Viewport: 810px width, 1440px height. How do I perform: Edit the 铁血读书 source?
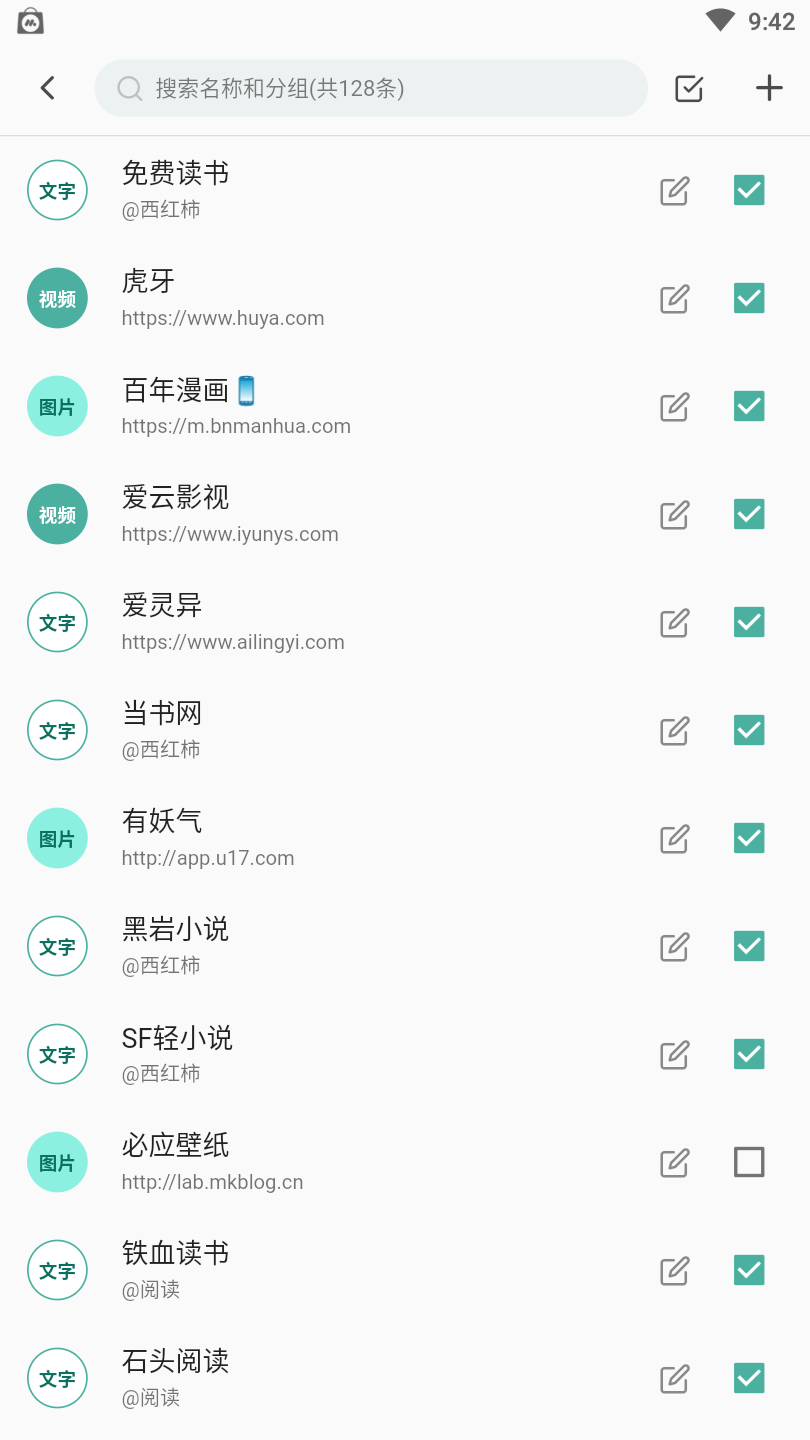point(675,1270)
